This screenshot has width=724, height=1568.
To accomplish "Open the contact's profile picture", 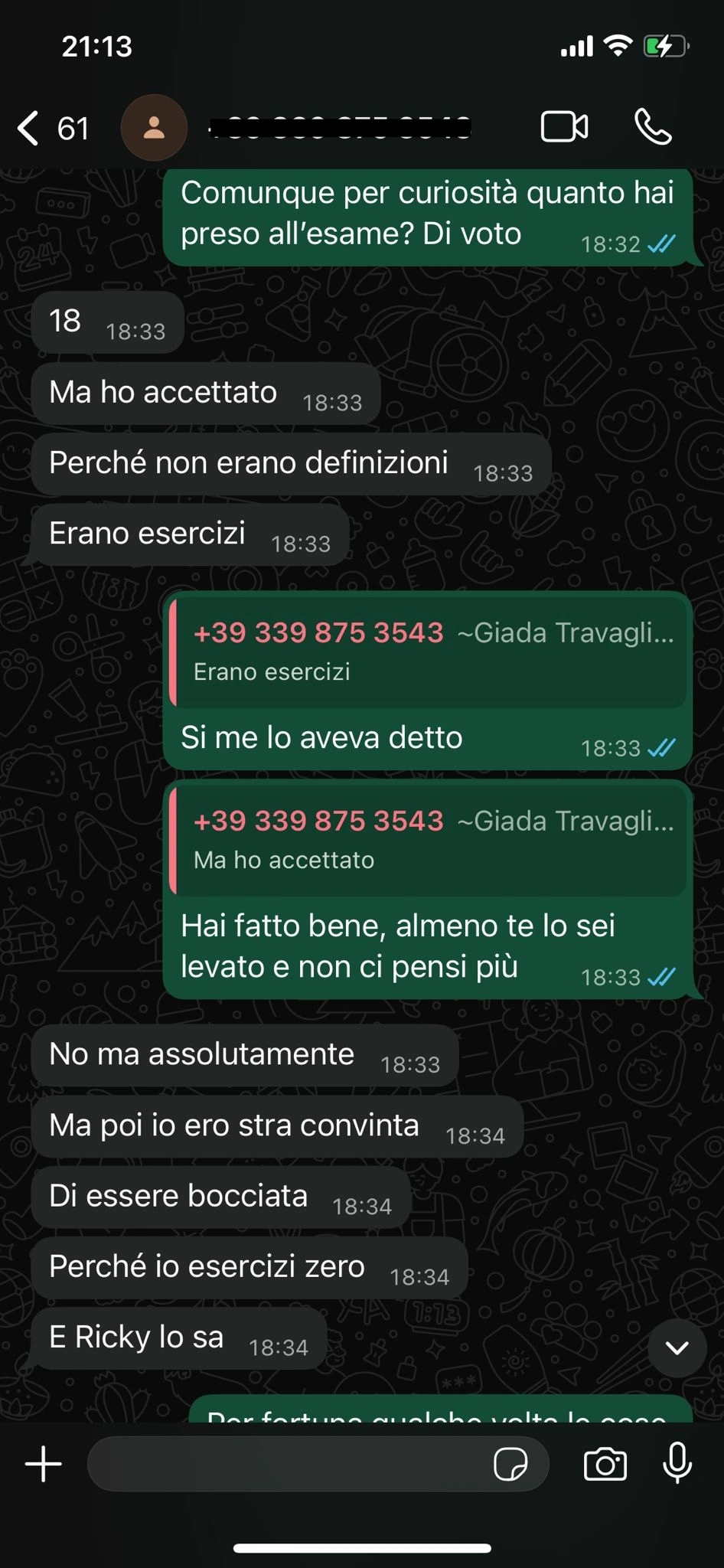I will click(154, 128).
